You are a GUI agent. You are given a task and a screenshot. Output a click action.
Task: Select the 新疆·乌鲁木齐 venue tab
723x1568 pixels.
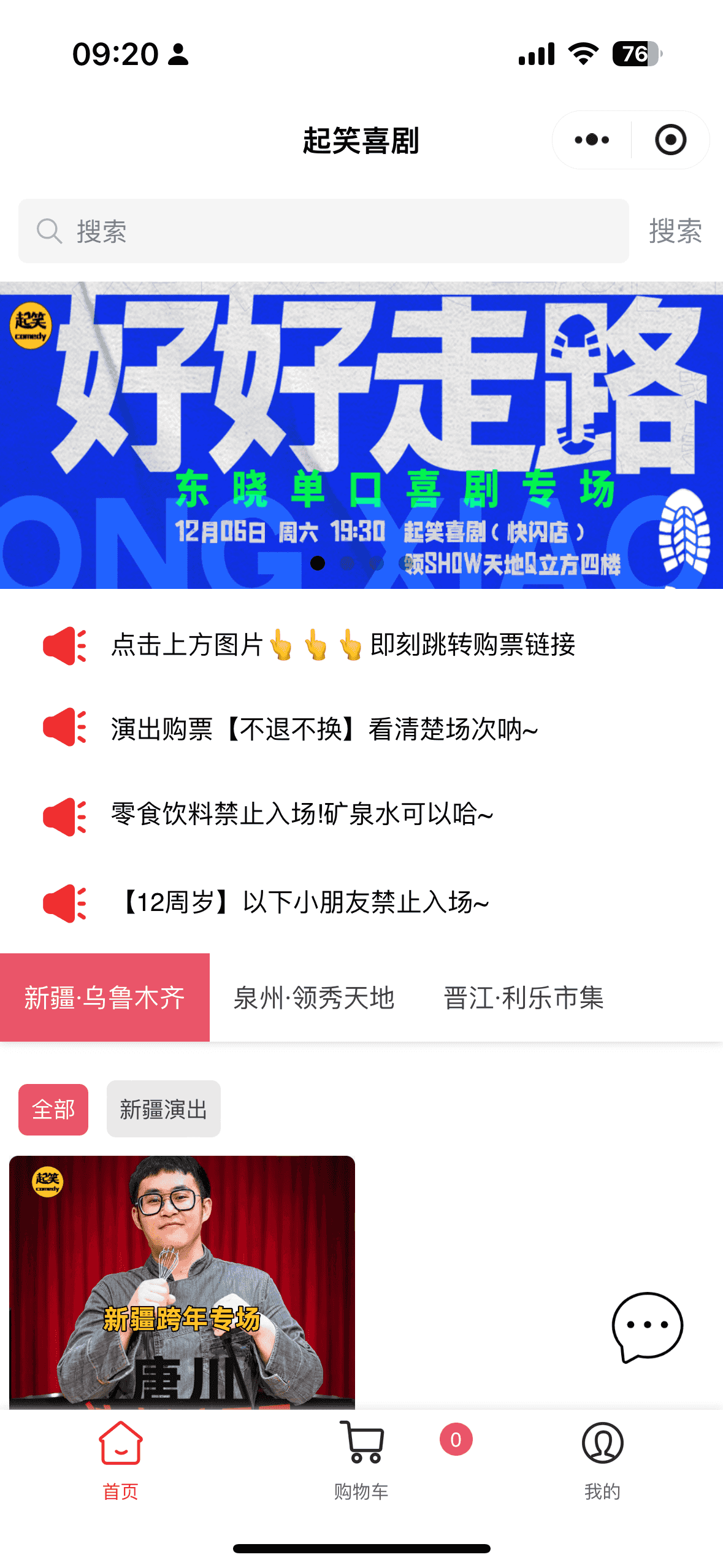105,997
